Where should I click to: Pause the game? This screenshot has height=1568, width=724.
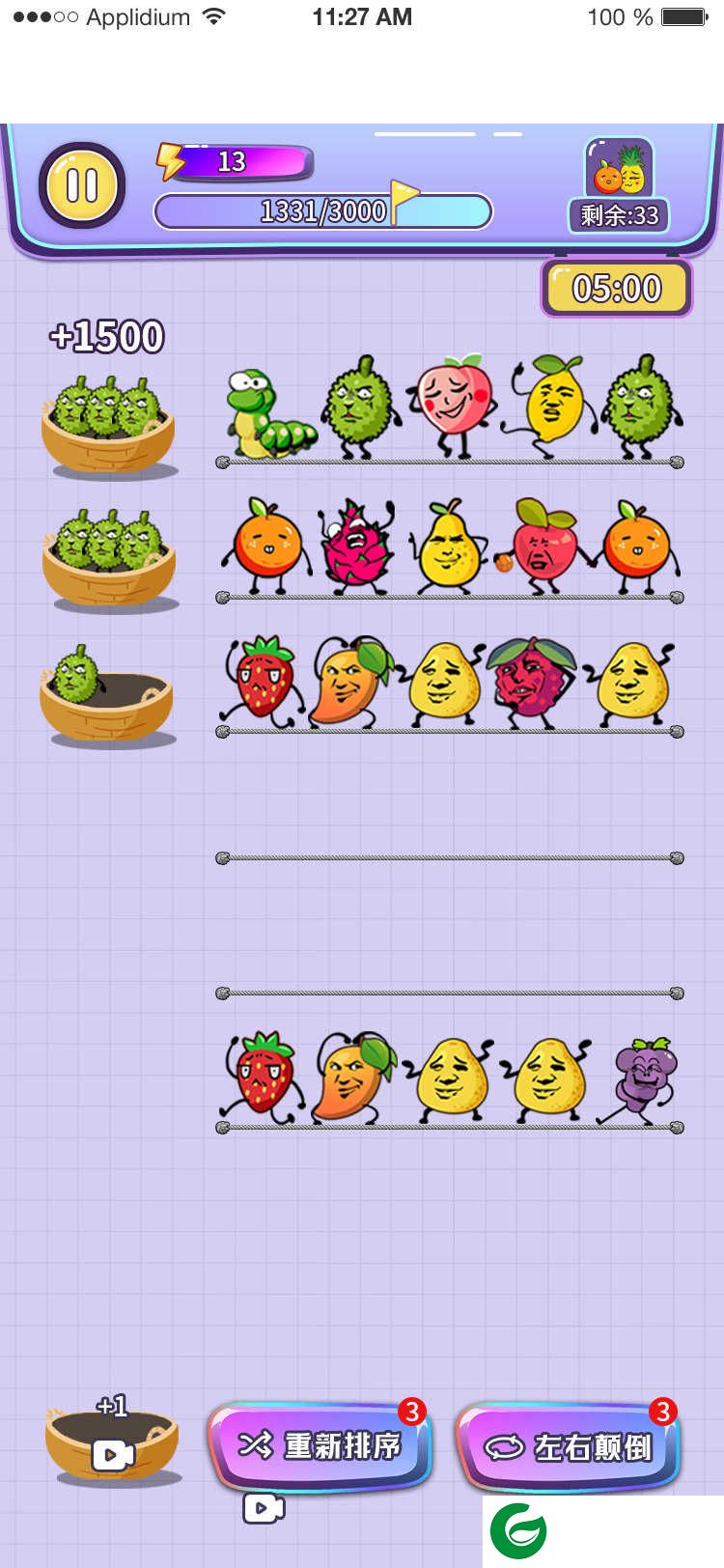click(x=82, y=185)
